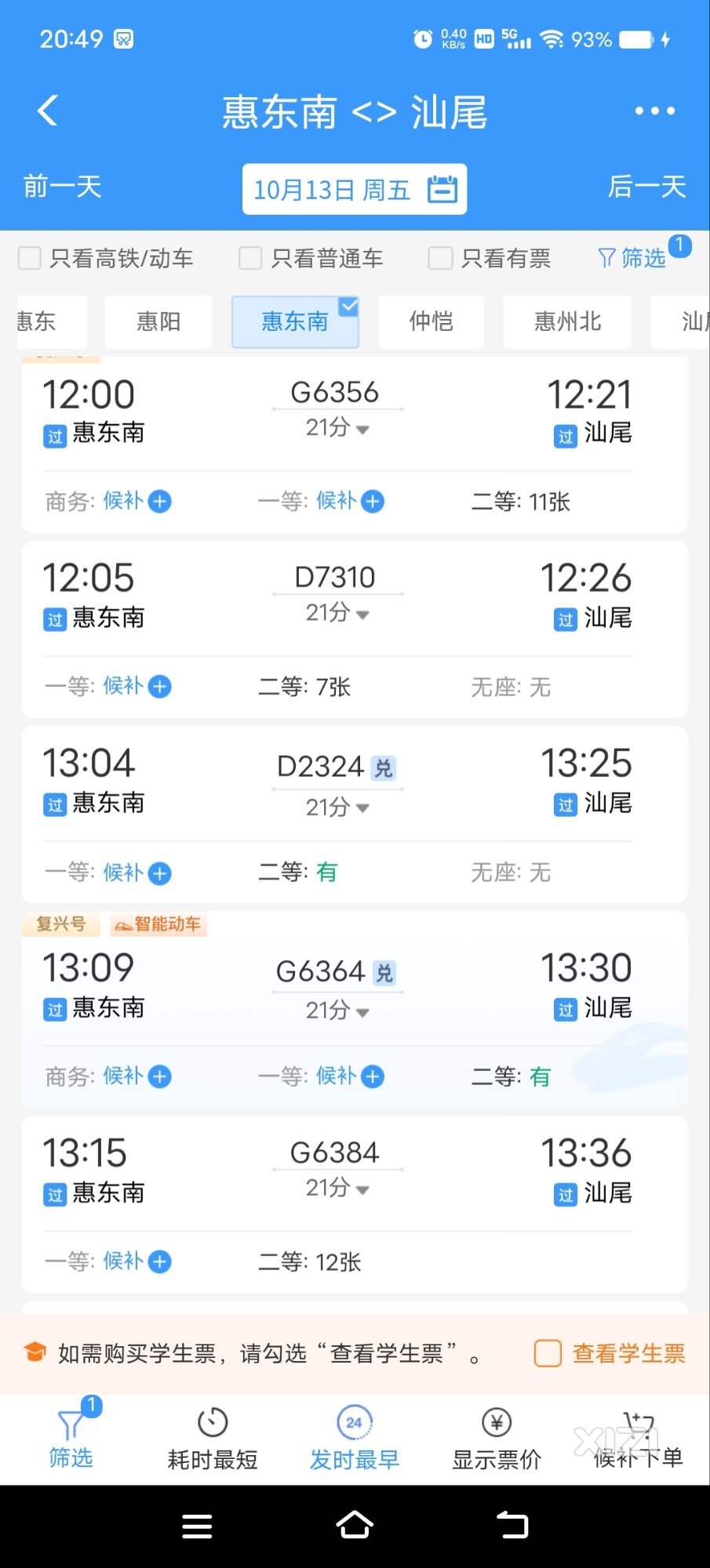The image size is (710, 1568).
Task: Toggle 显示票价 in bottom bar
Action: click(497, 1439)
